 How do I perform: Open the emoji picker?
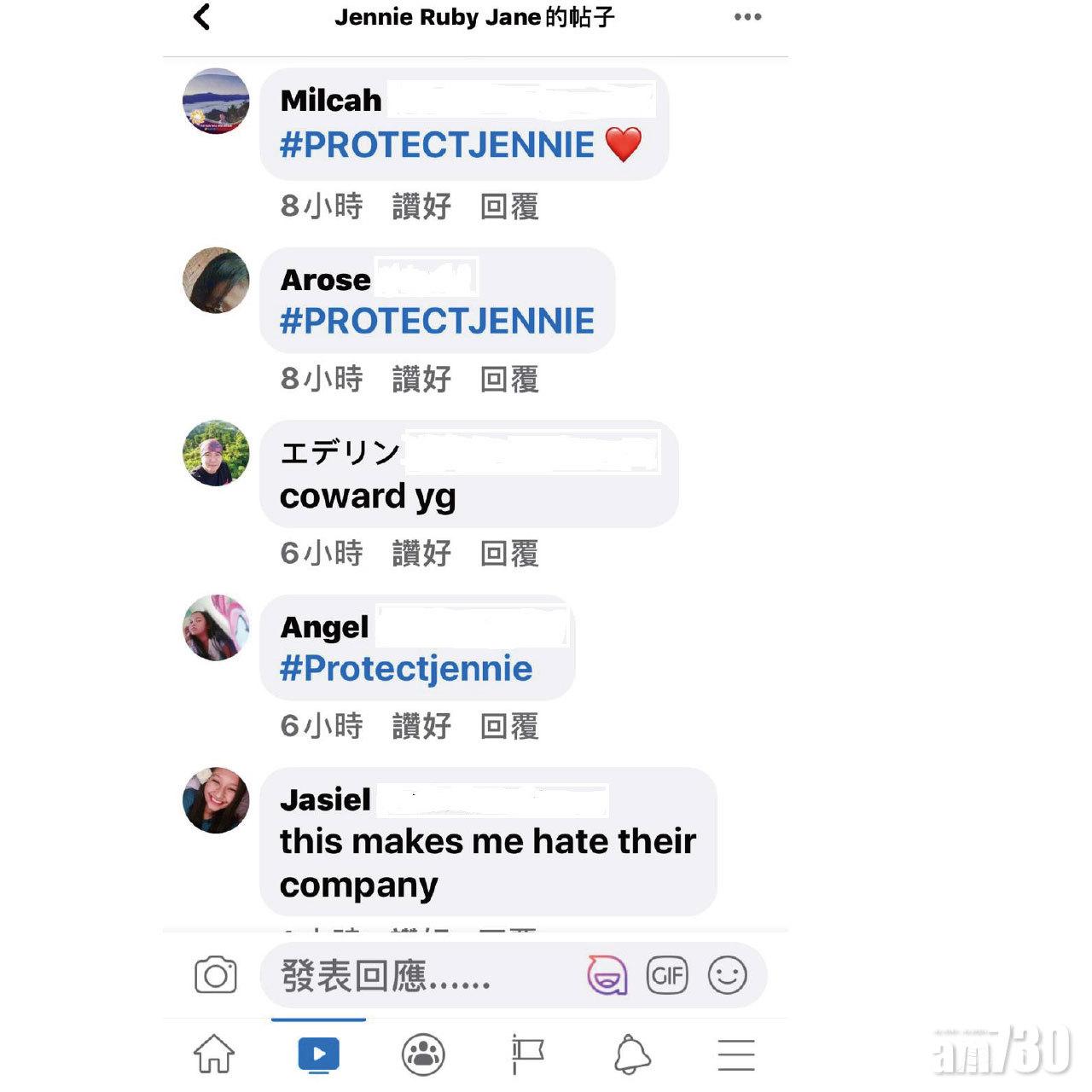pyautogui.click(x=728, y=975)
